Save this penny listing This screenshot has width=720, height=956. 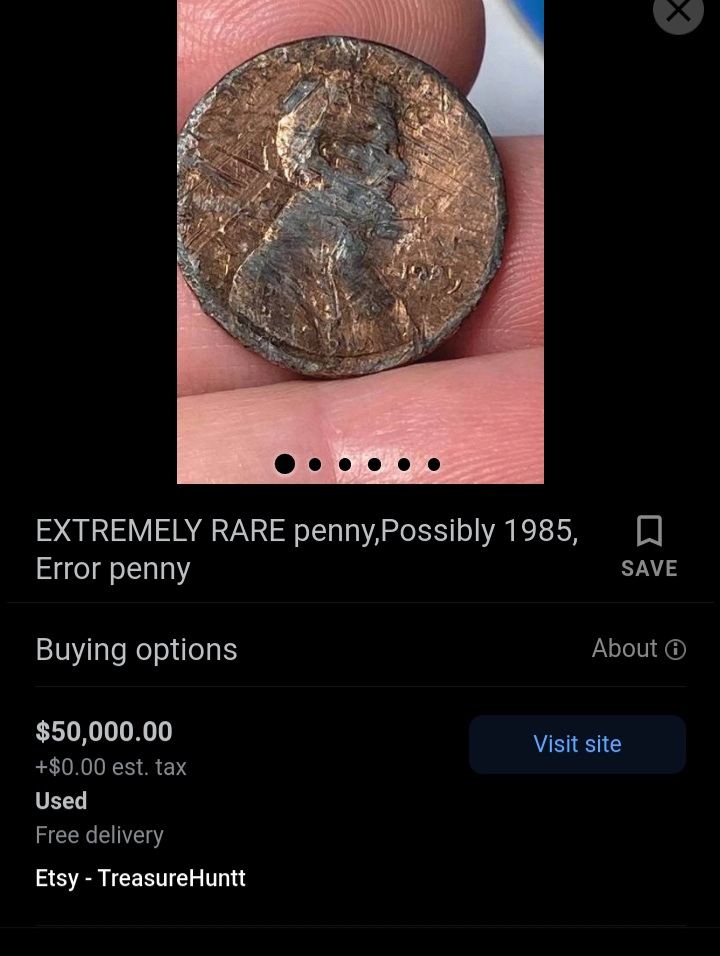click(x=649, y=546)
